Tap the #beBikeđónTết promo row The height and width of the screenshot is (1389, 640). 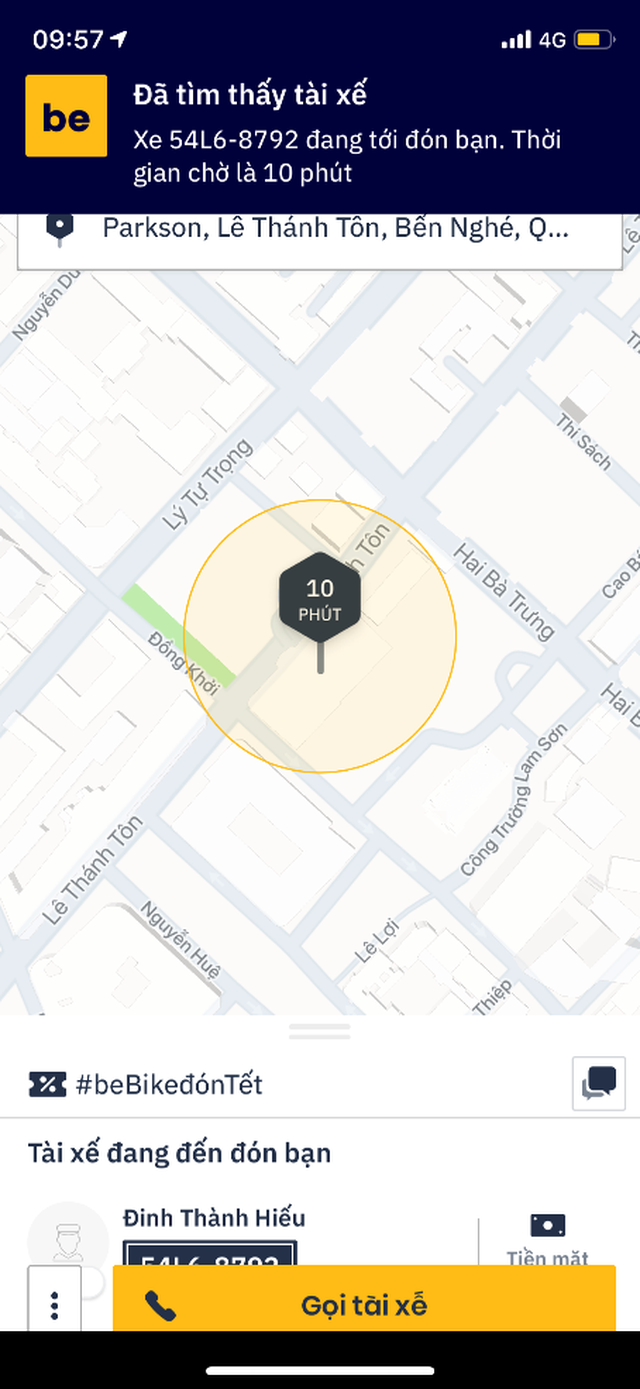tap(170, 1084)
